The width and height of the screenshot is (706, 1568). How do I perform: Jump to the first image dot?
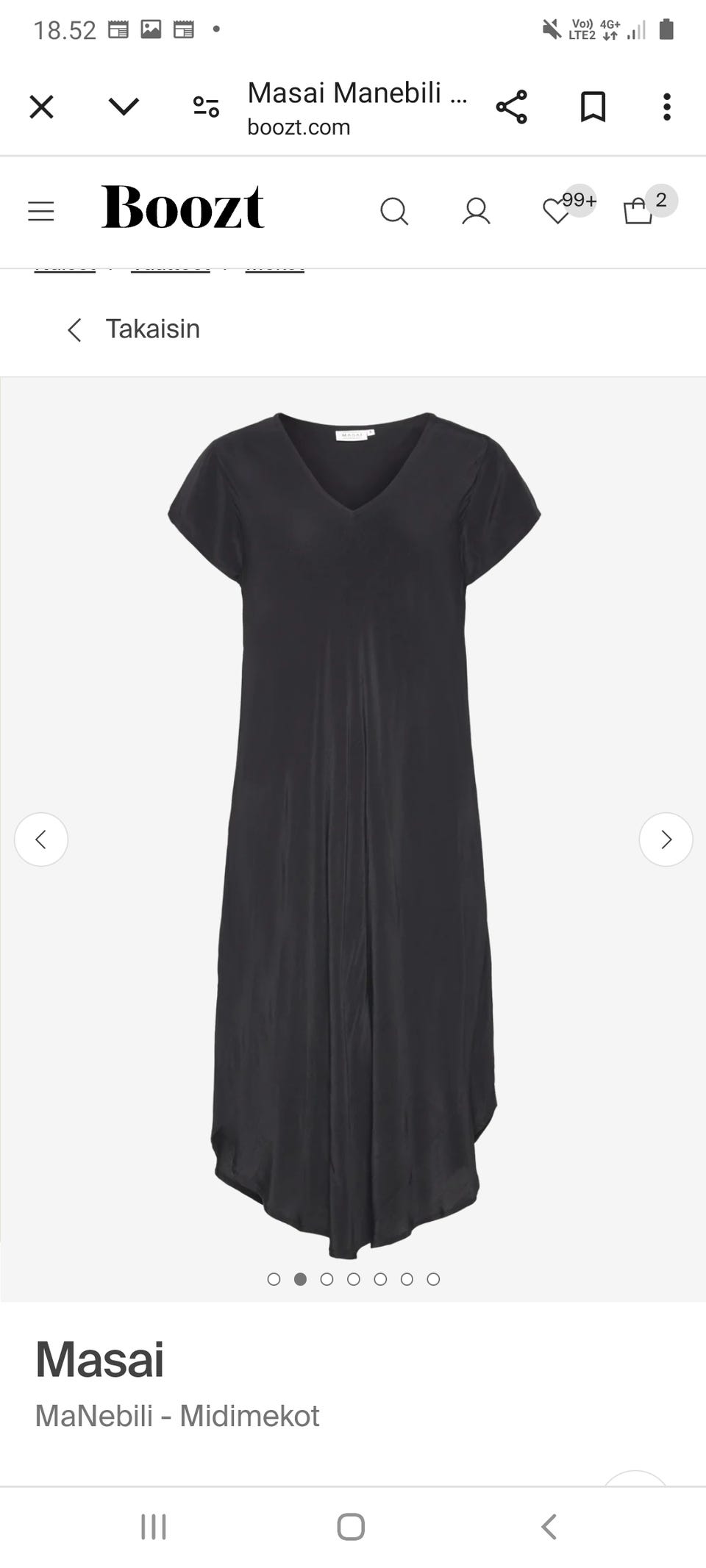point(274,1279)
